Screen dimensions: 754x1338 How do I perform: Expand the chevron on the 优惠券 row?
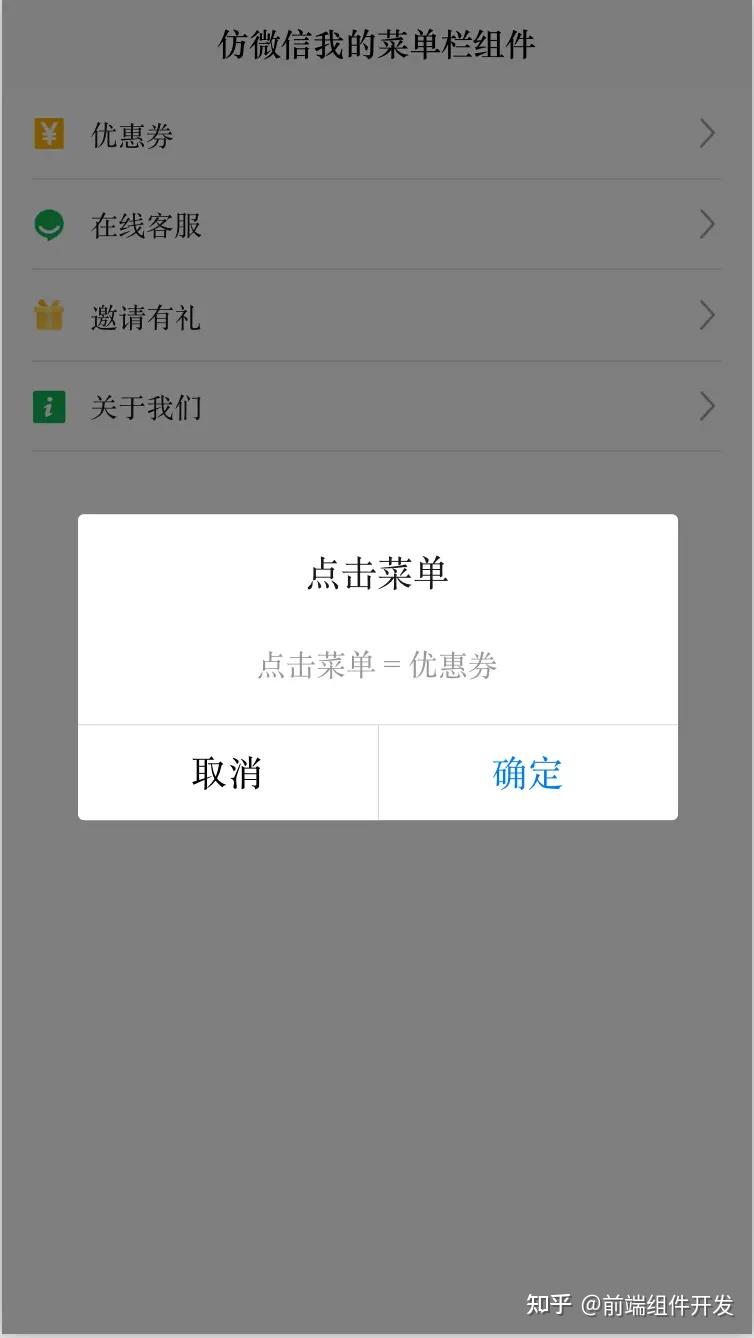tap(707, 133)
